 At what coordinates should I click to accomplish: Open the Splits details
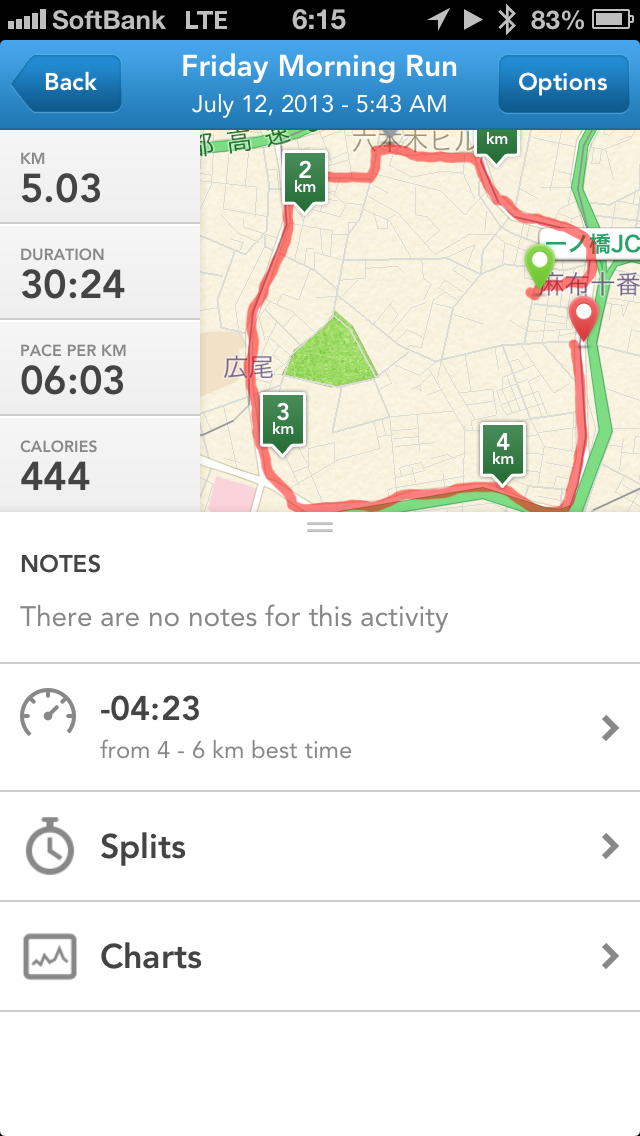(x=320, y=846)
